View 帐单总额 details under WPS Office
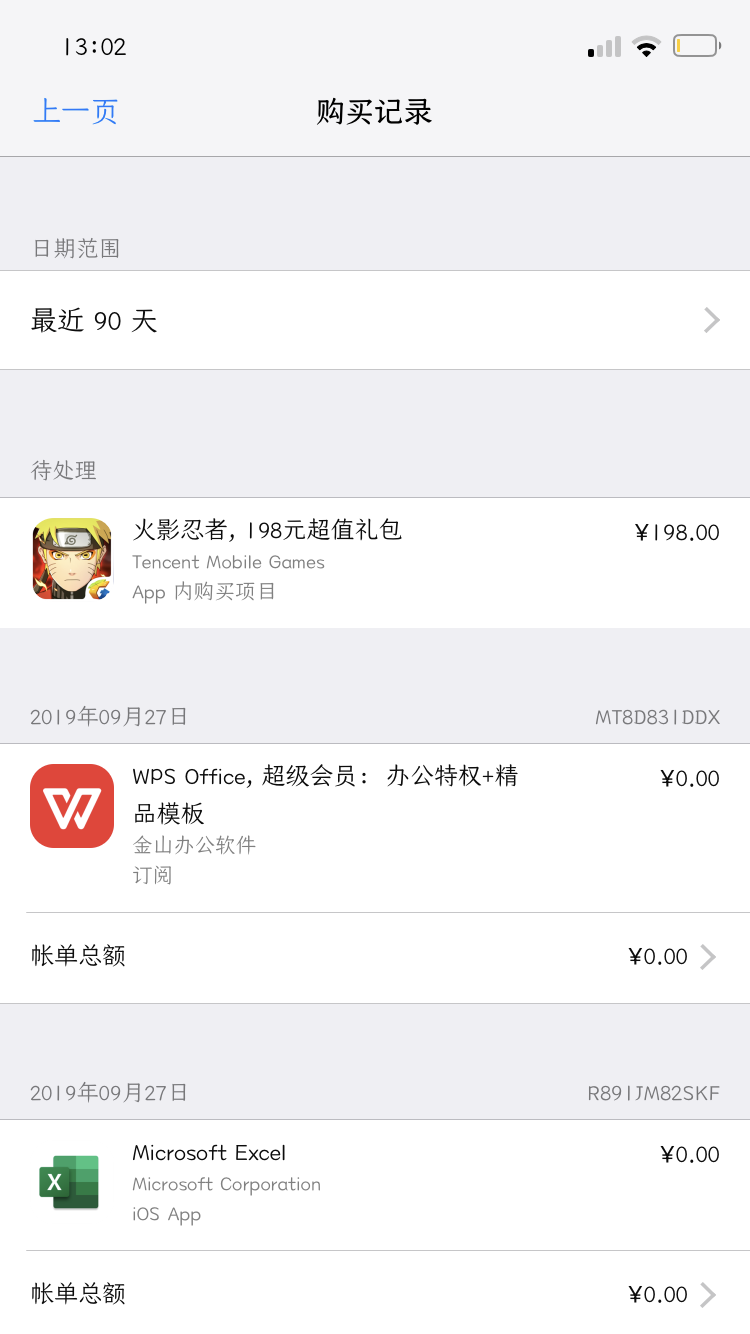This screenshot has width=750, height=1334. [x=375, y=957]
